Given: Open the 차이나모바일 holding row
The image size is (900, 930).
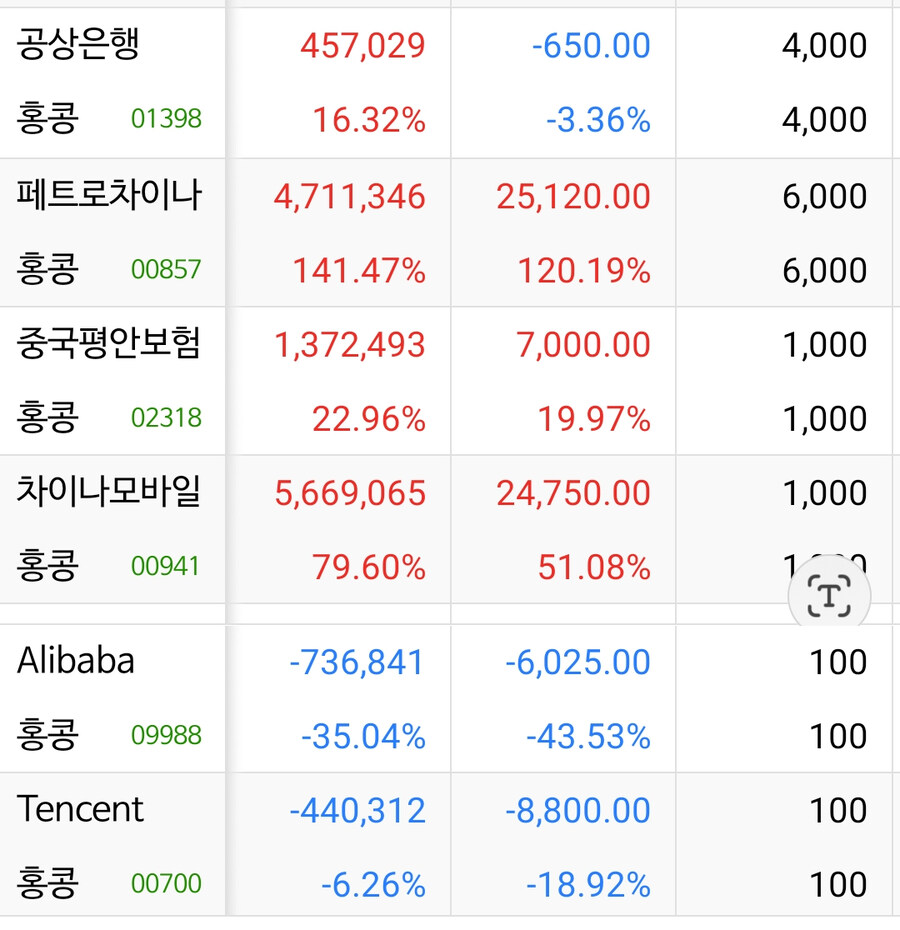Looking at the screenshot, I should (109, 492).
